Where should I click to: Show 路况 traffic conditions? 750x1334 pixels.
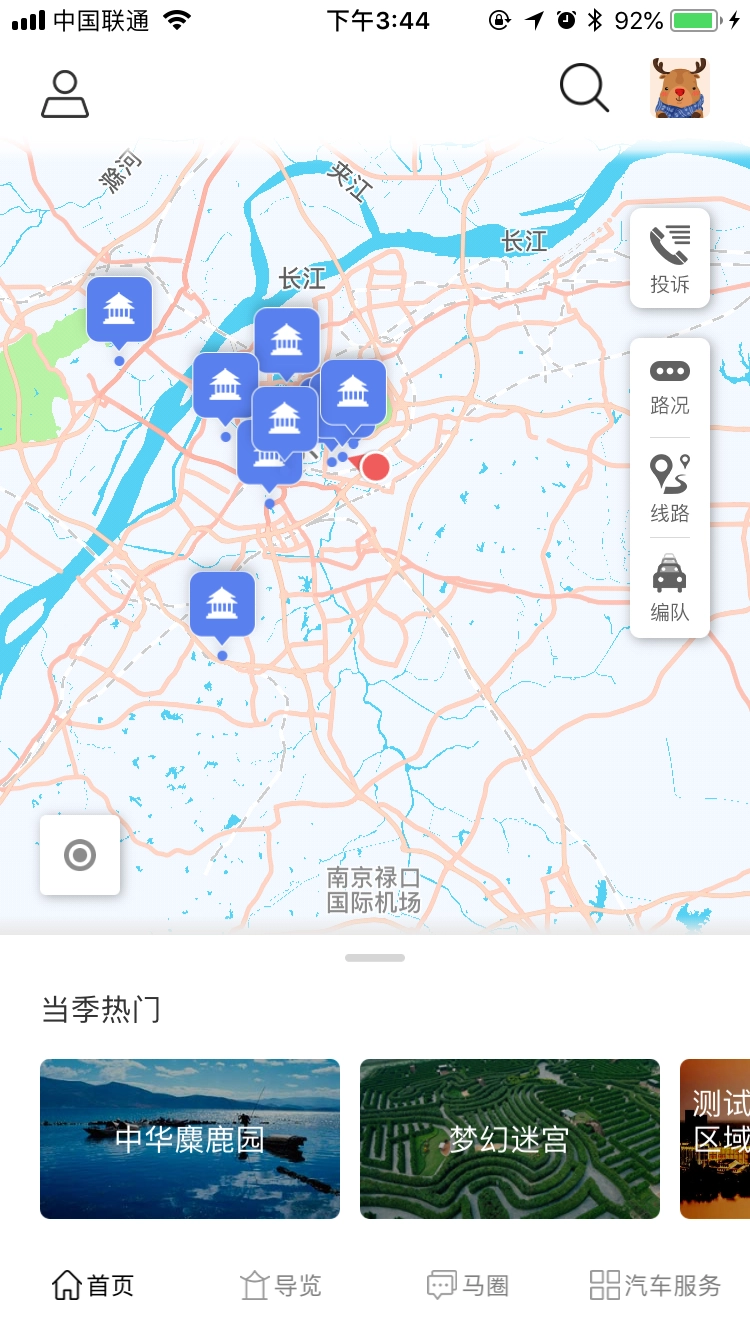670,388
